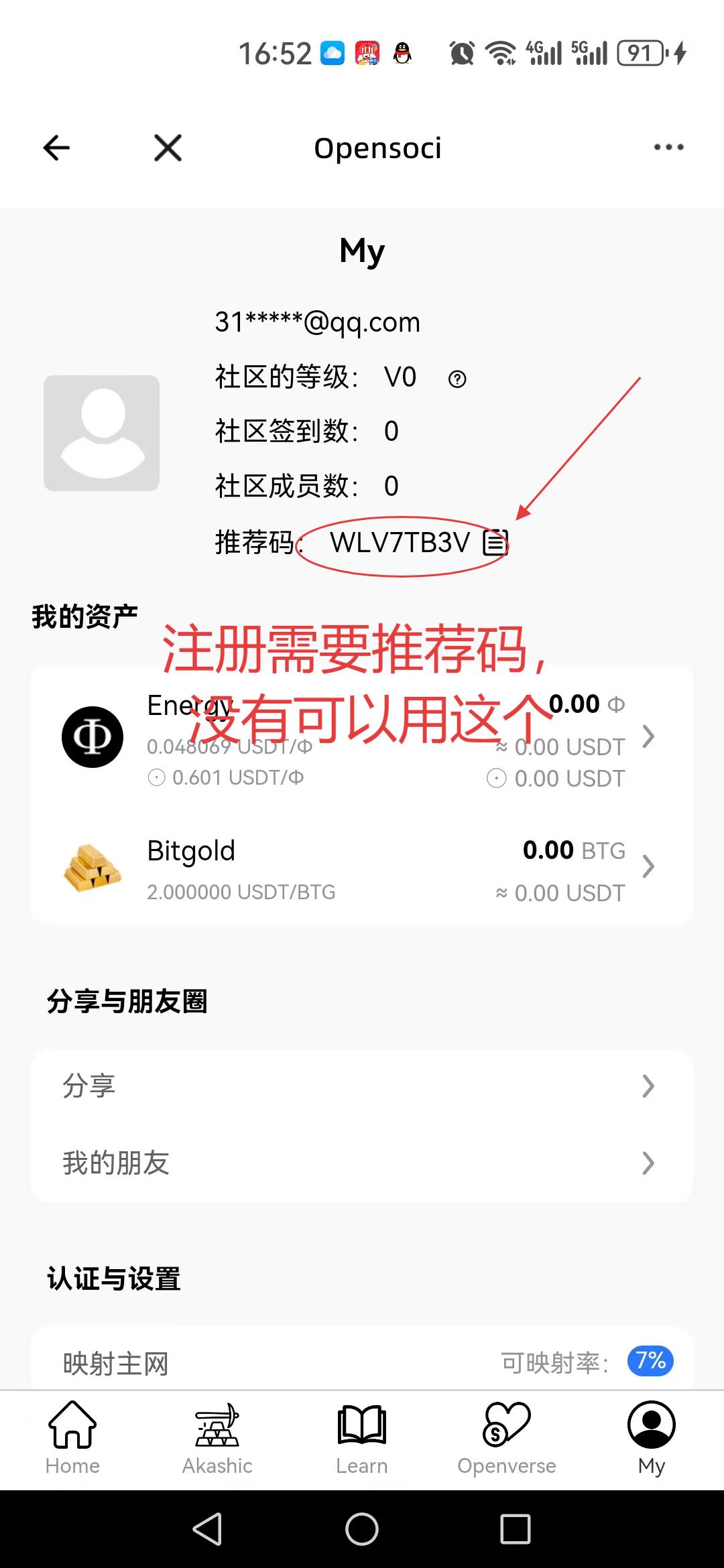The image size is (724, 1568).
Task: Close the Opensoci web page
Action: coord(168,147)
